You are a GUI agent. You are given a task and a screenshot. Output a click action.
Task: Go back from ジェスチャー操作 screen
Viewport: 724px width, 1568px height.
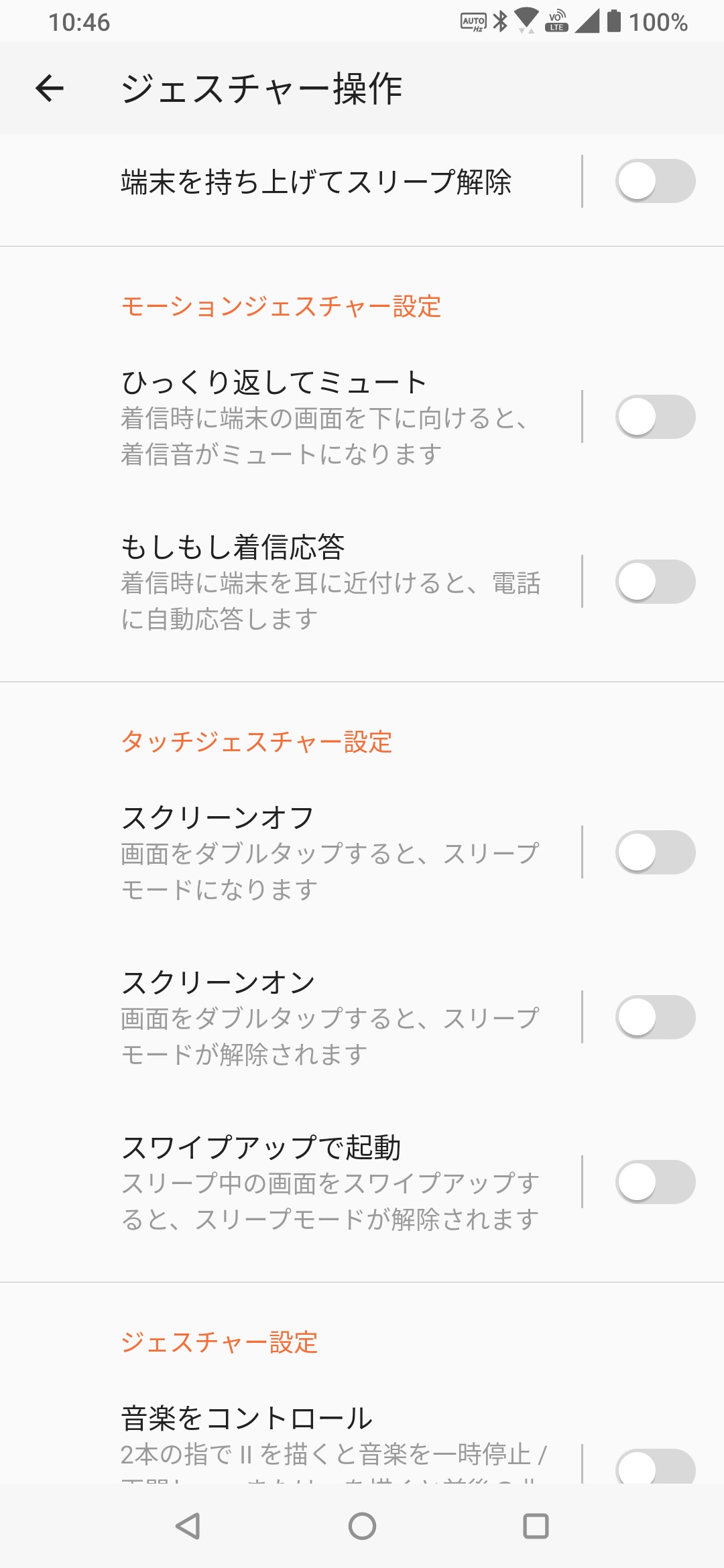(50, 88)
